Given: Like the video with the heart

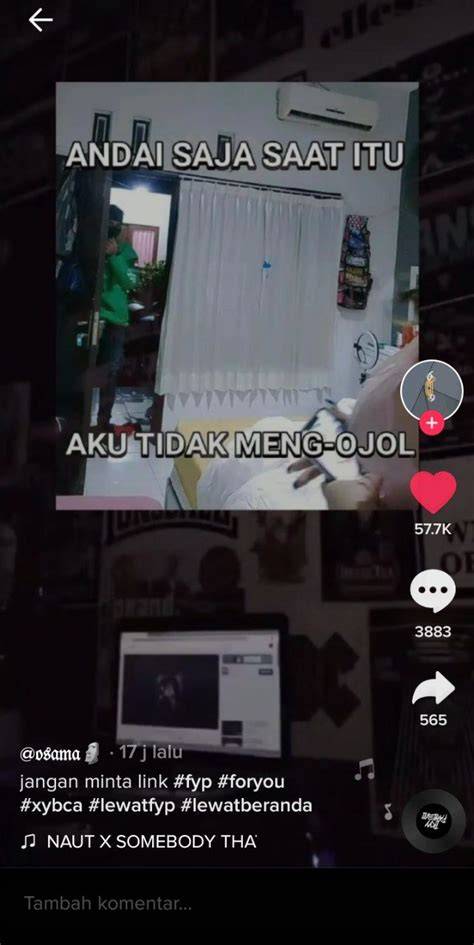Looking at the screenshot, I should (x=434, y=493).
